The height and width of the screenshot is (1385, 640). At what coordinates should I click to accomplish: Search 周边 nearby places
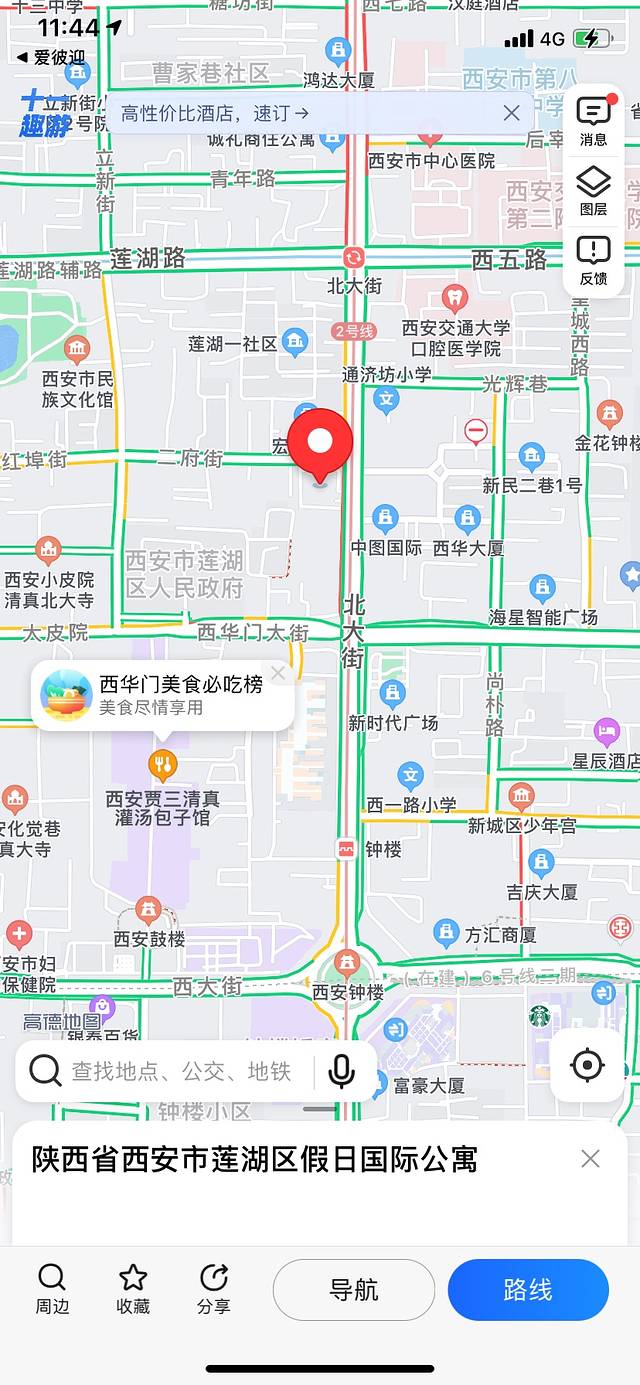[52, 1288]
